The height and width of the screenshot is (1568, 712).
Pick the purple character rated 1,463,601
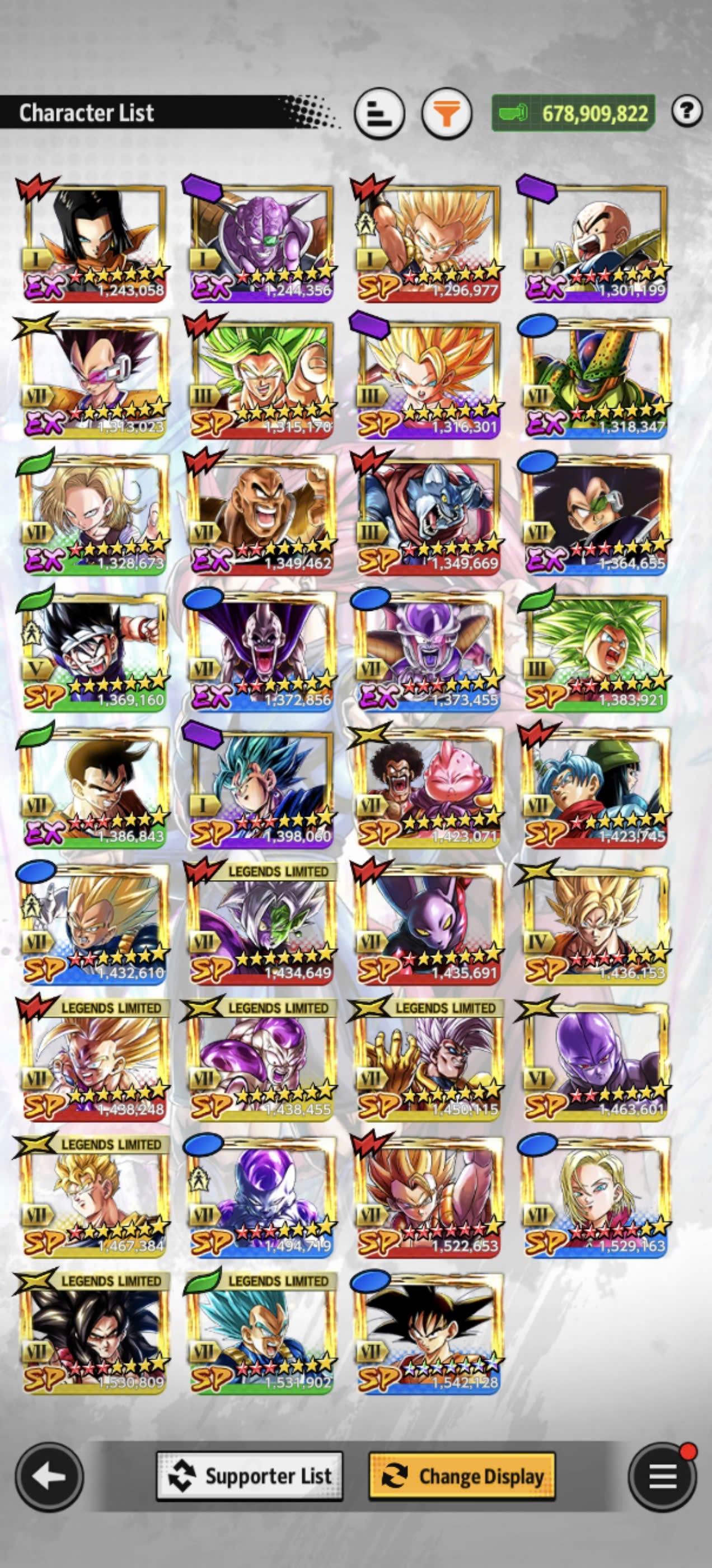[596, 1060]
